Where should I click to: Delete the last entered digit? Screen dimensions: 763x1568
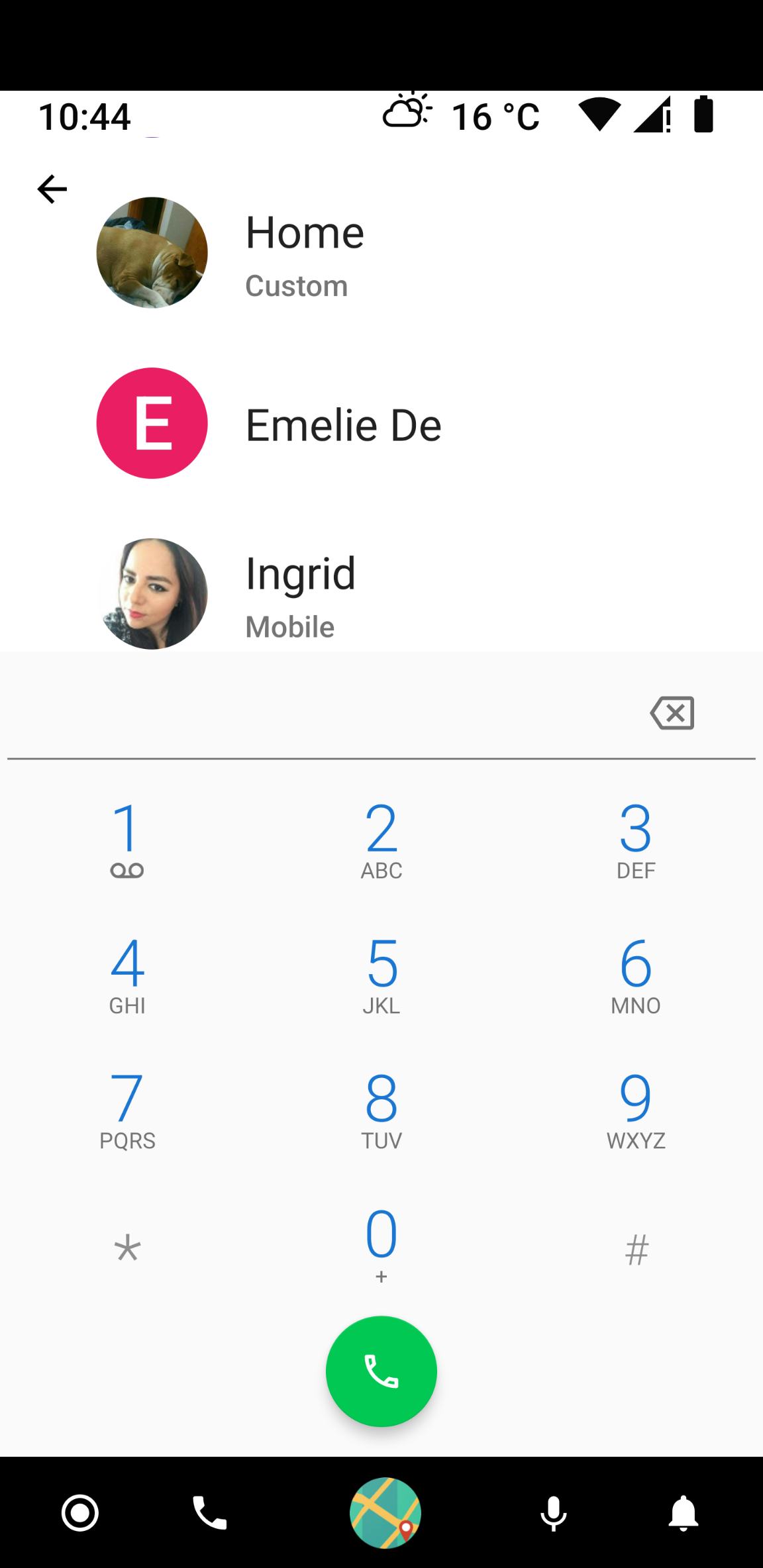tap(672, 713)
